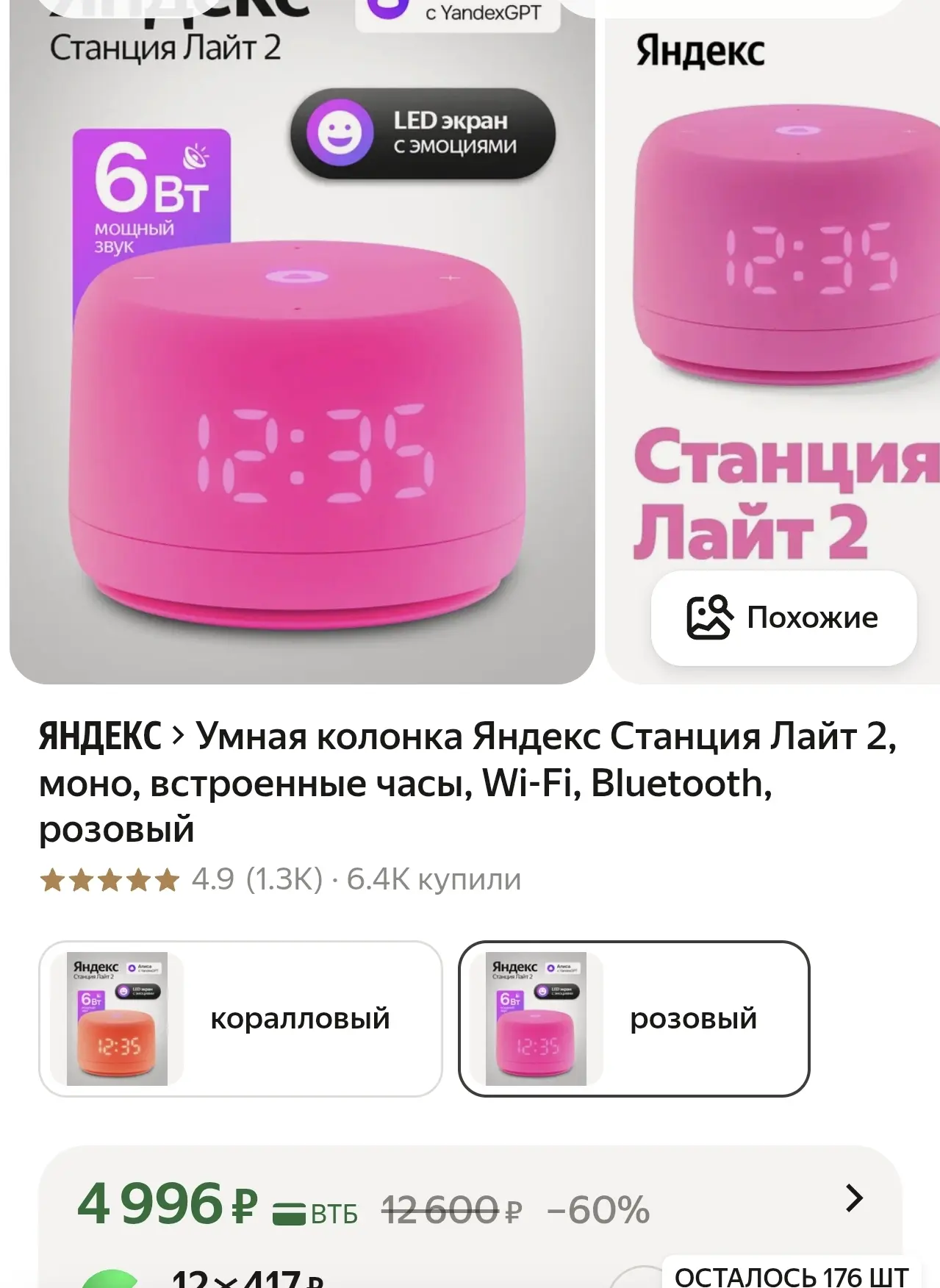Screen dimensions: 940x1288
Task: Select the коралловый color option
Action: (240, 1018)
